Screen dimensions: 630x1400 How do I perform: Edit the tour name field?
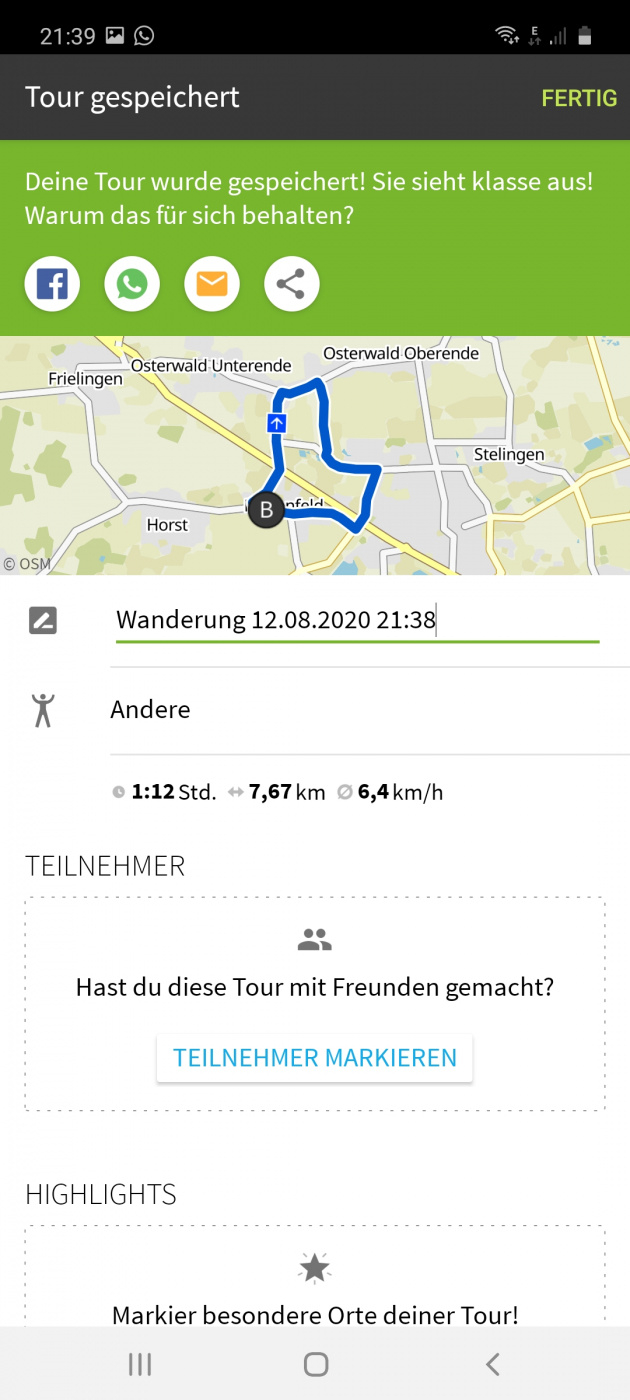pyautogui.click(x=356, y=620)
